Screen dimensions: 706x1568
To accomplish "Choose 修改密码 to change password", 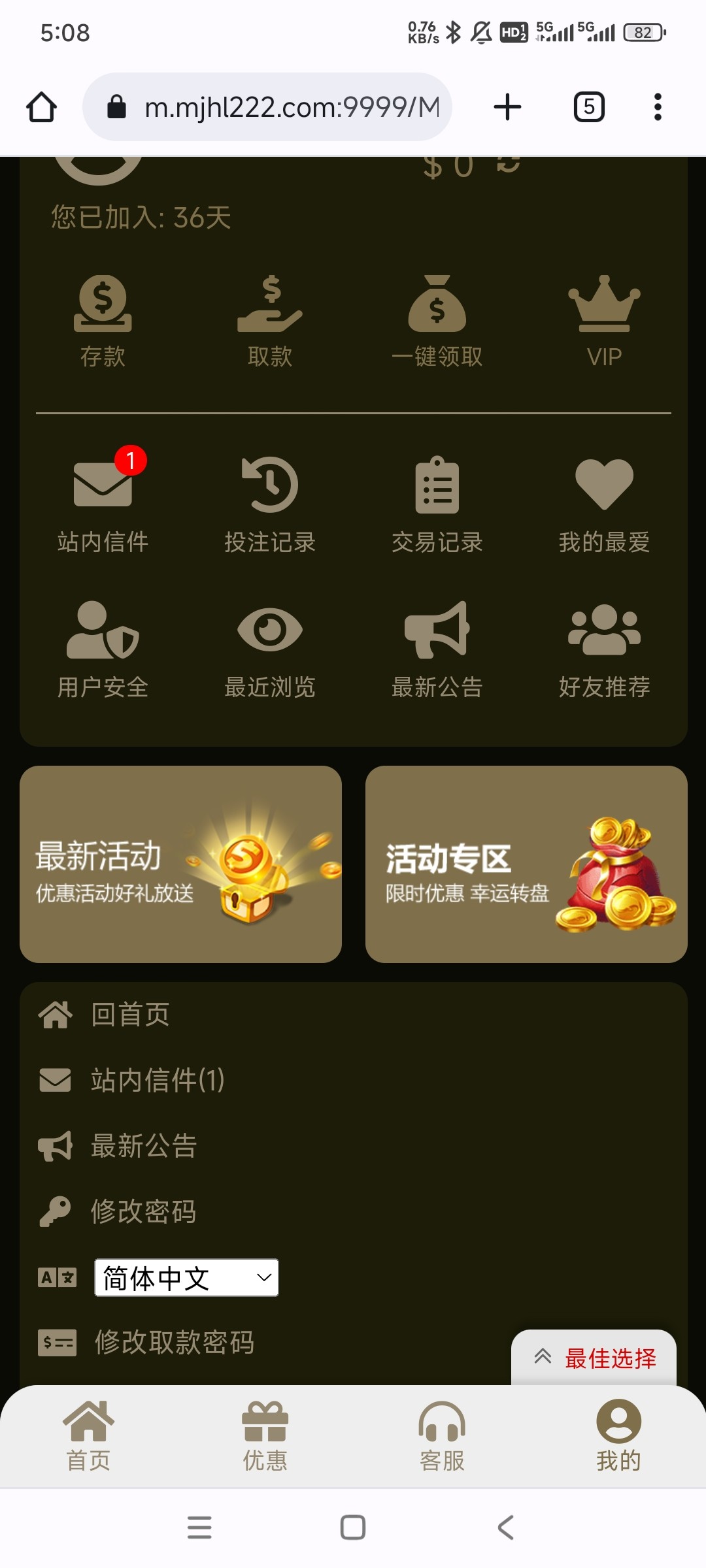I will [x=143, y=1211].
